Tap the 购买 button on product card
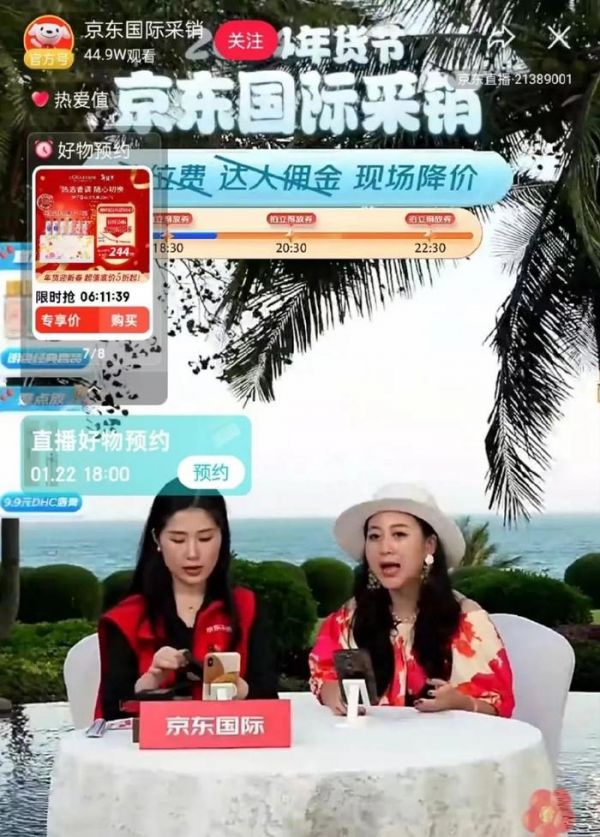The height and width of the screenshot is (837, 600). pos(124,320)
